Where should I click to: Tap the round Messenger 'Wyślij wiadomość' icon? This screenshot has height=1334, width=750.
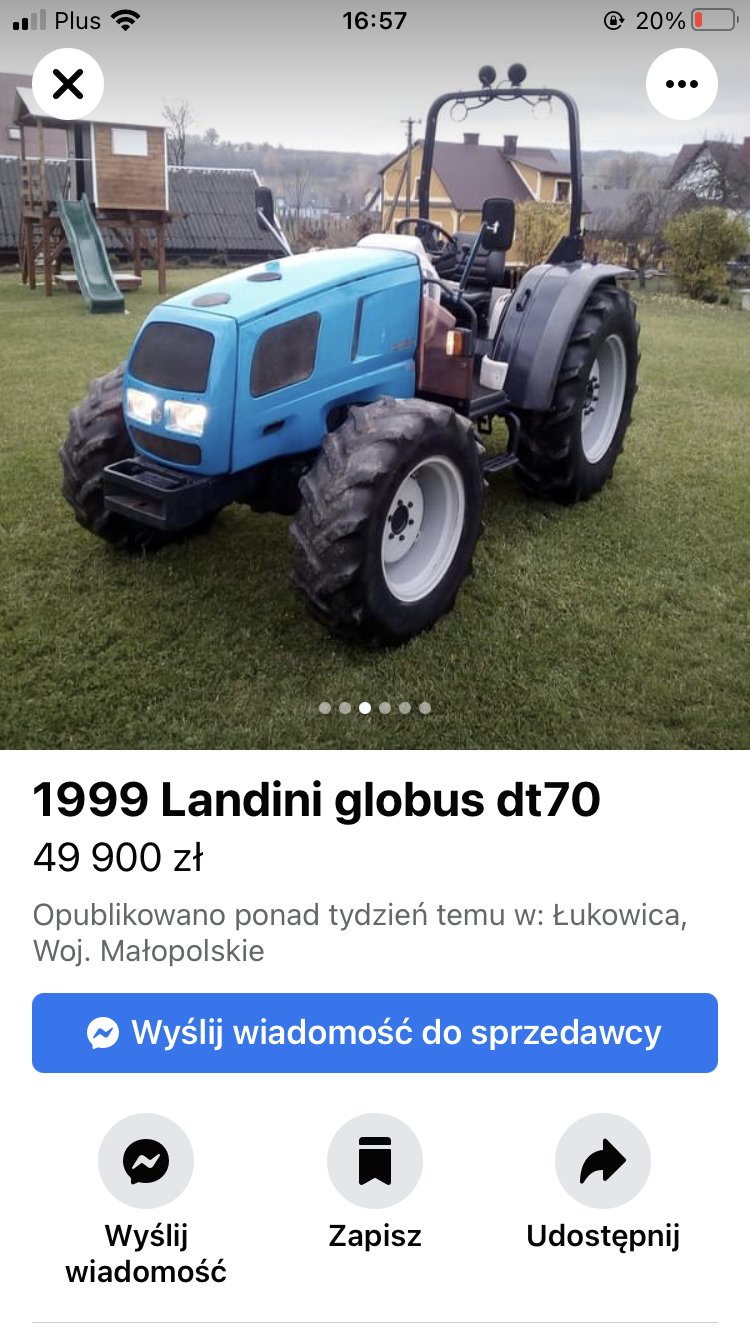pos(146,1161)
